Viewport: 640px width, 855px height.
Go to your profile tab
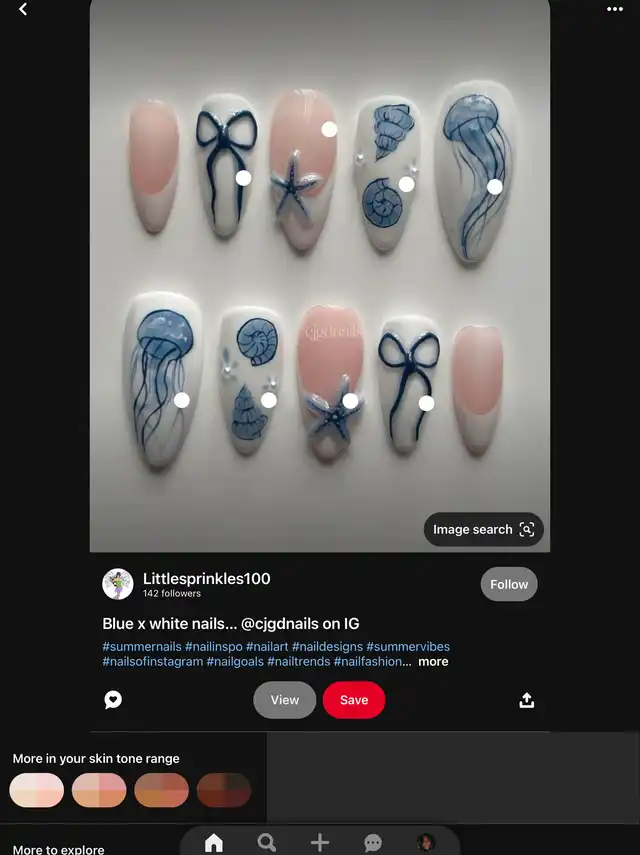click(426, 842)
